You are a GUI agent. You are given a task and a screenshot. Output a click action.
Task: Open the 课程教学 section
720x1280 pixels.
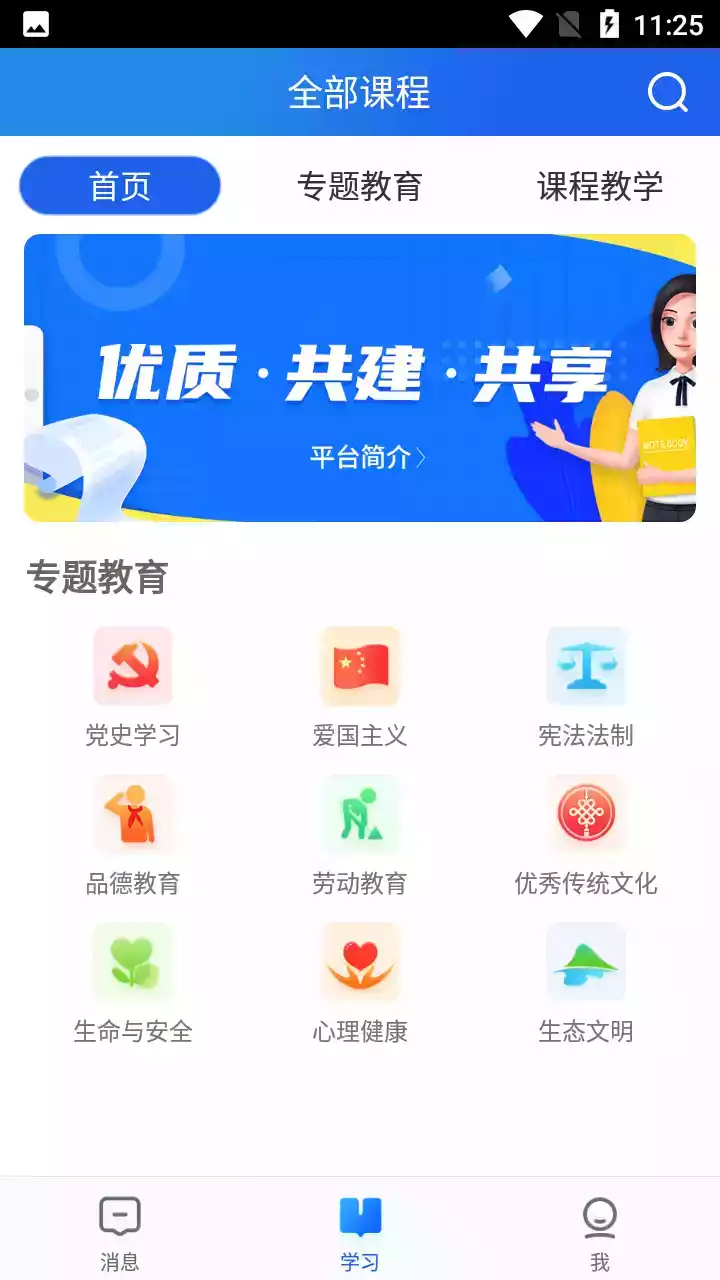[601, 185]
